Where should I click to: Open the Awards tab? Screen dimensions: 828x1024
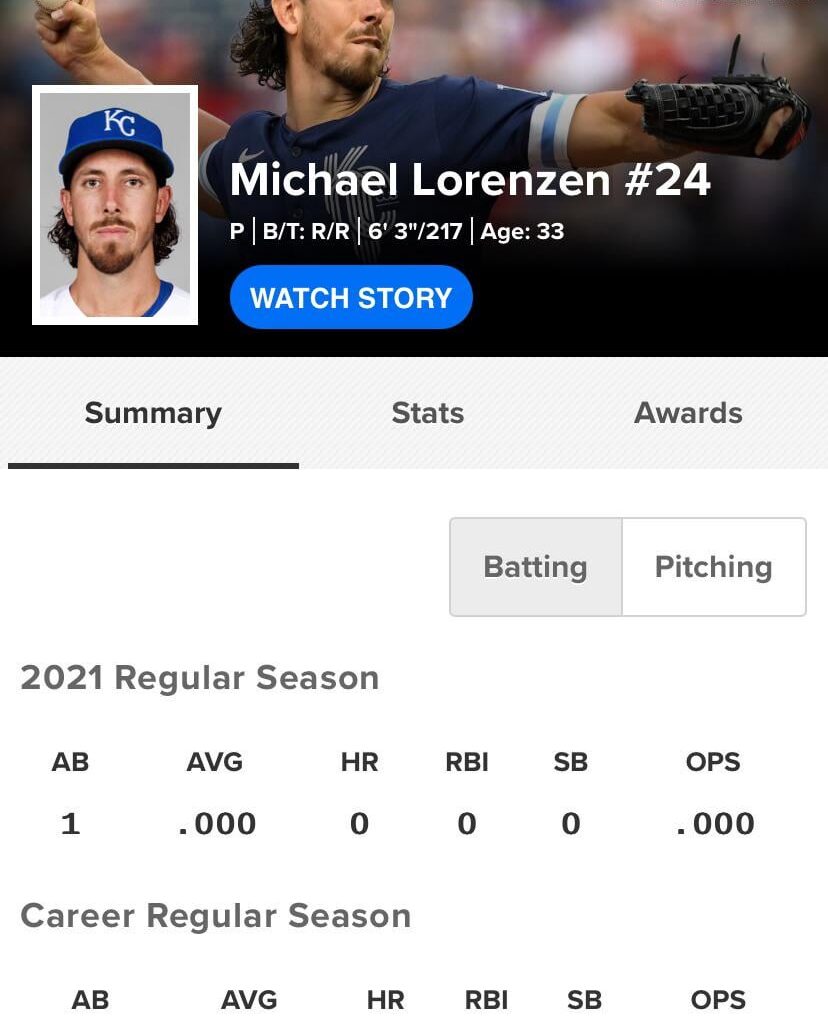(688, 412)
